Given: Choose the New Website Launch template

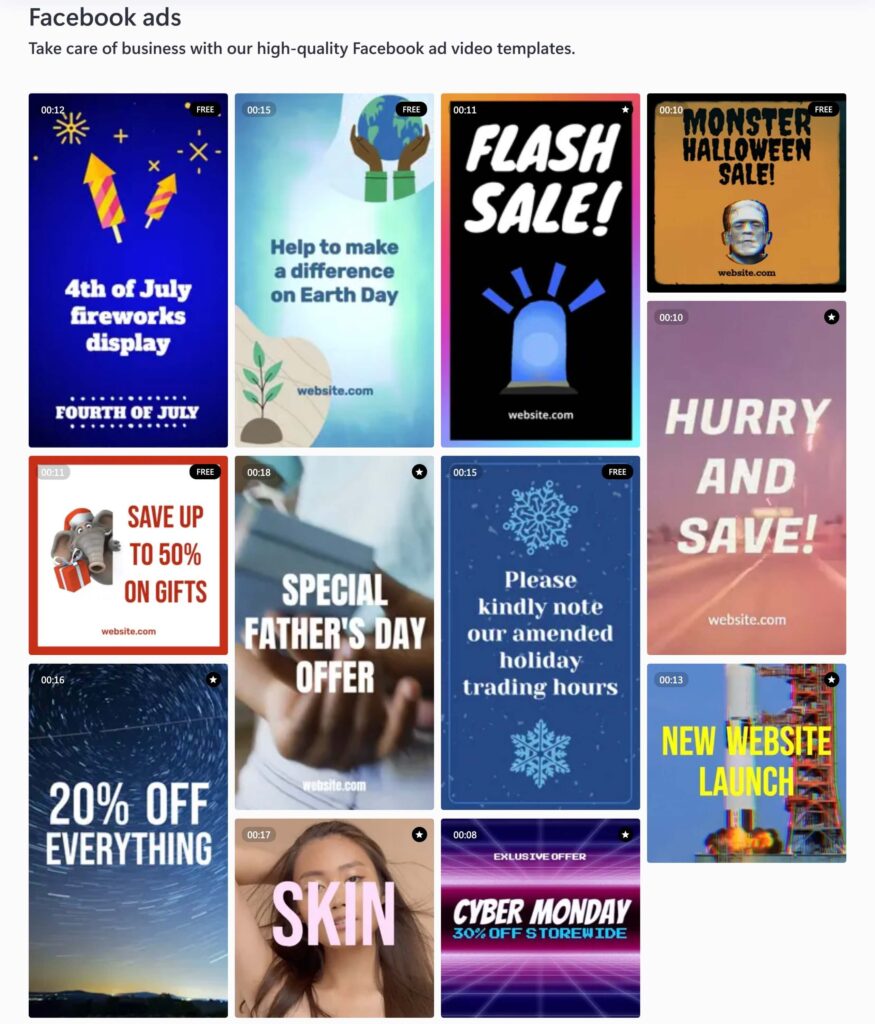Looking at the screenshot, I should pyautogui.click(x=746, y=762).
